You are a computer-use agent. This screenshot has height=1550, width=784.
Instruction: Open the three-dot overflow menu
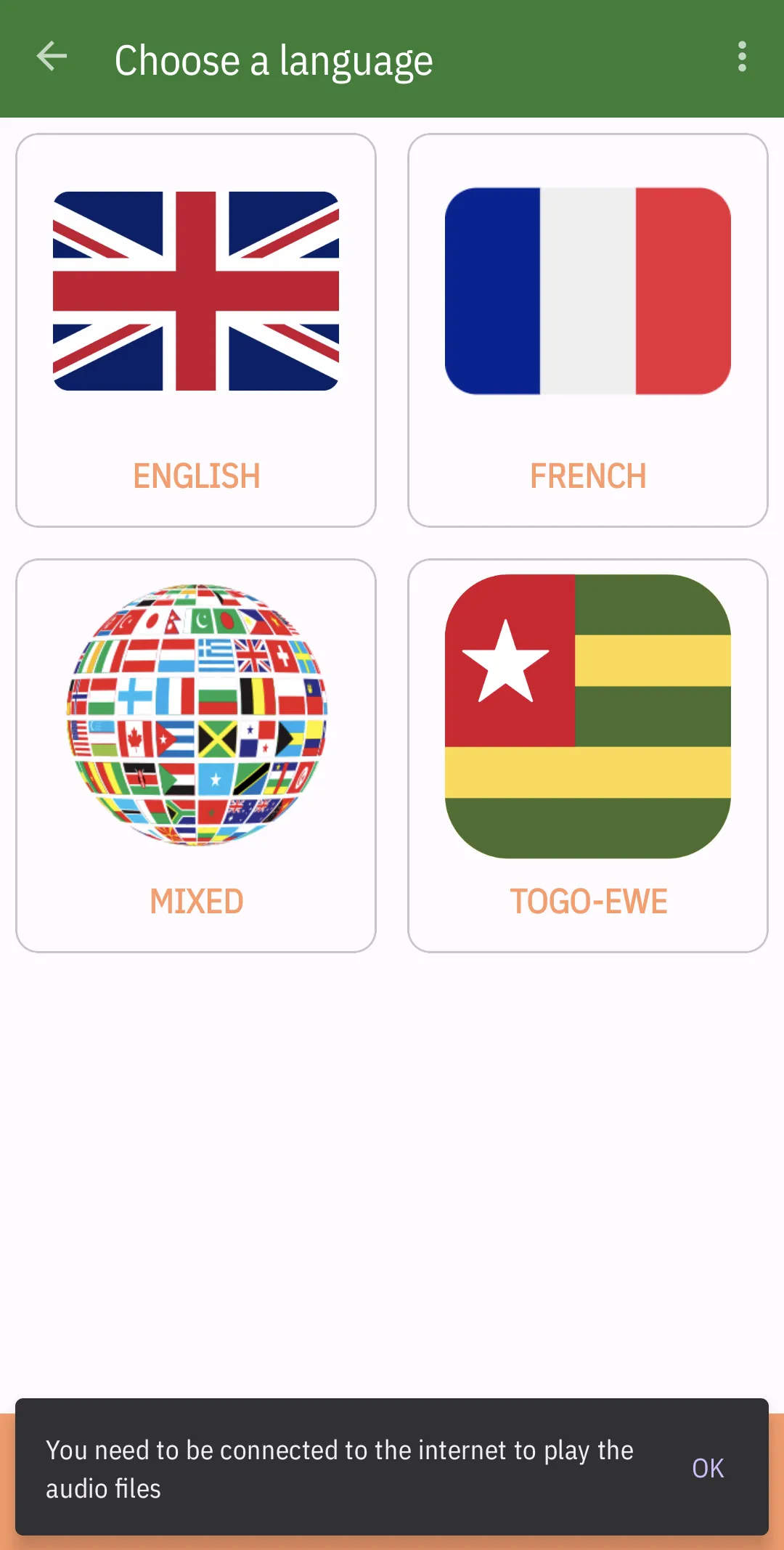click(x=742, y=57)
